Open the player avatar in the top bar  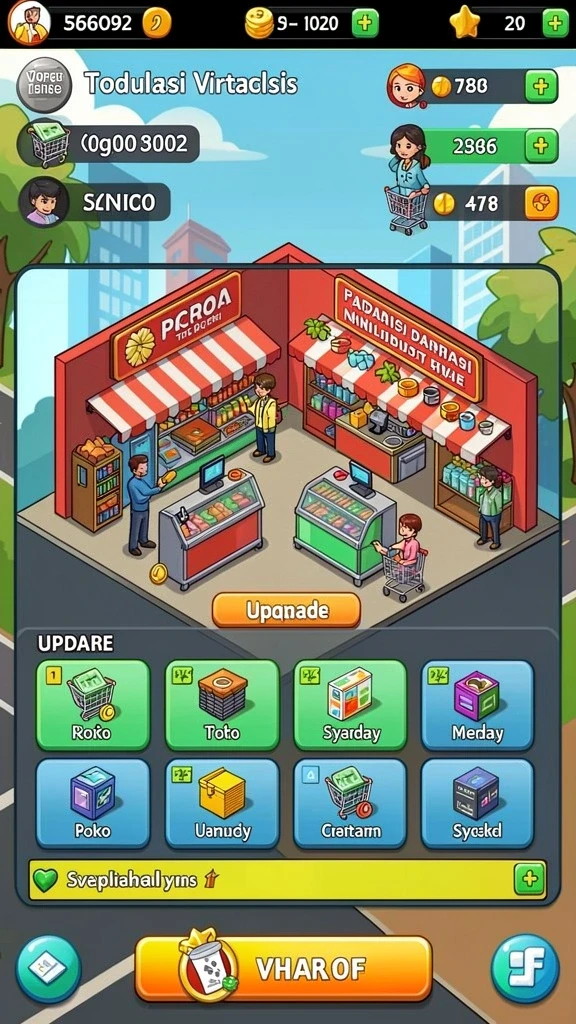click(29, 22)
